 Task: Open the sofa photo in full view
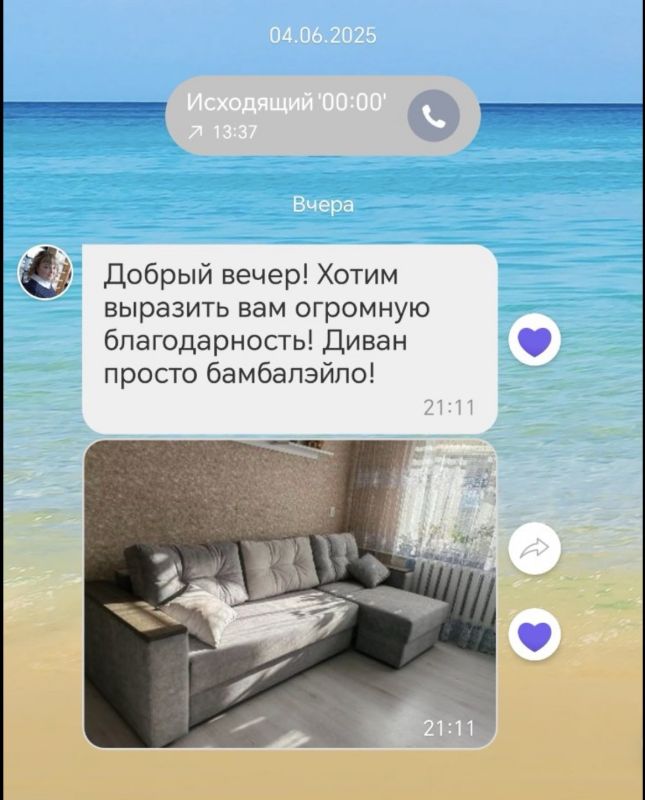click(290, 594)
